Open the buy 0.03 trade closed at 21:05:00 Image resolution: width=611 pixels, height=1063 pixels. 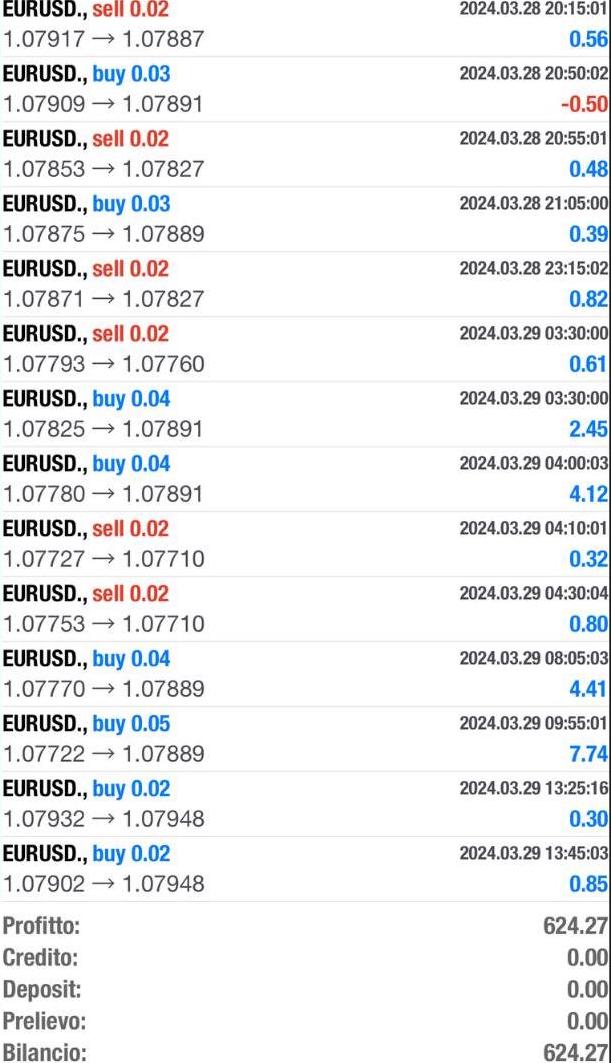[x=305, y=220]
